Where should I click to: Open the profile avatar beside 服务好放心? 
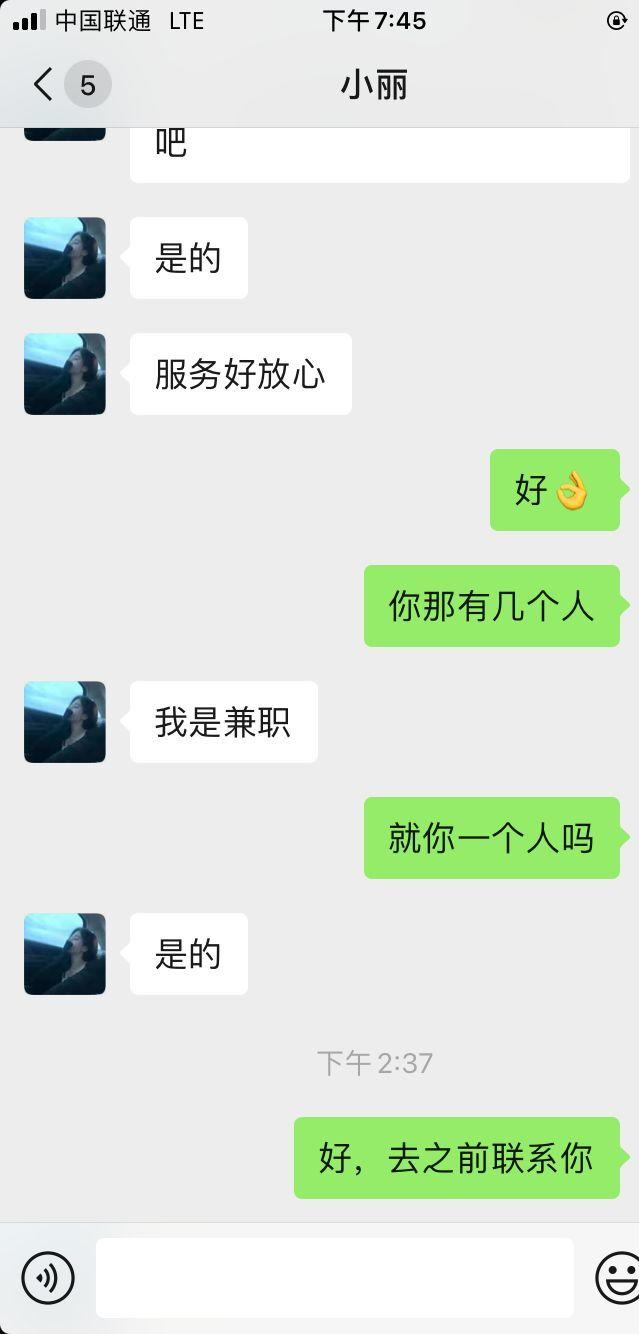pyautogui.click(x=65, y=374)
